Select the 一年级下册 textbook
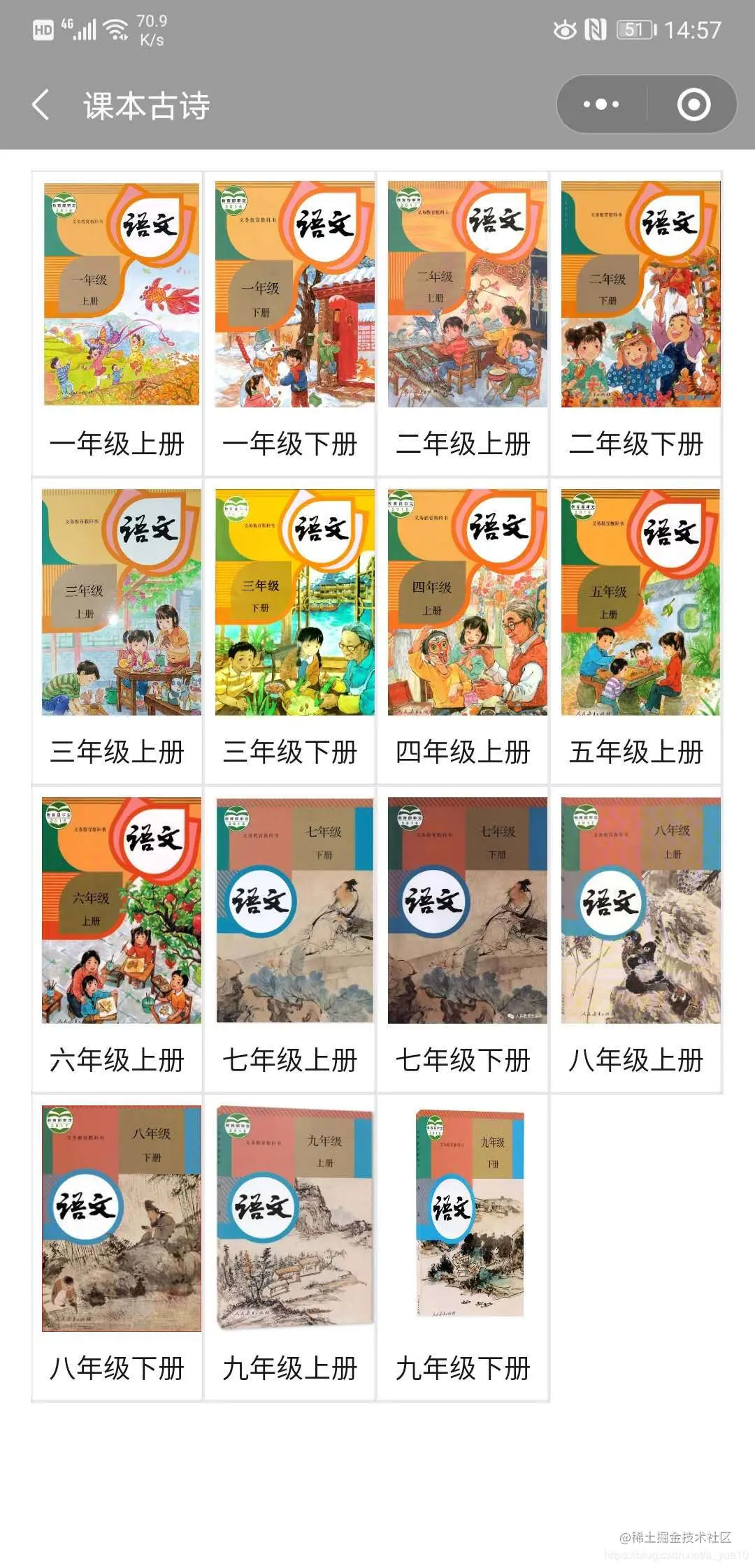Image resolution: width=755 pixels, height=1568 pixels. click(290, 324)
